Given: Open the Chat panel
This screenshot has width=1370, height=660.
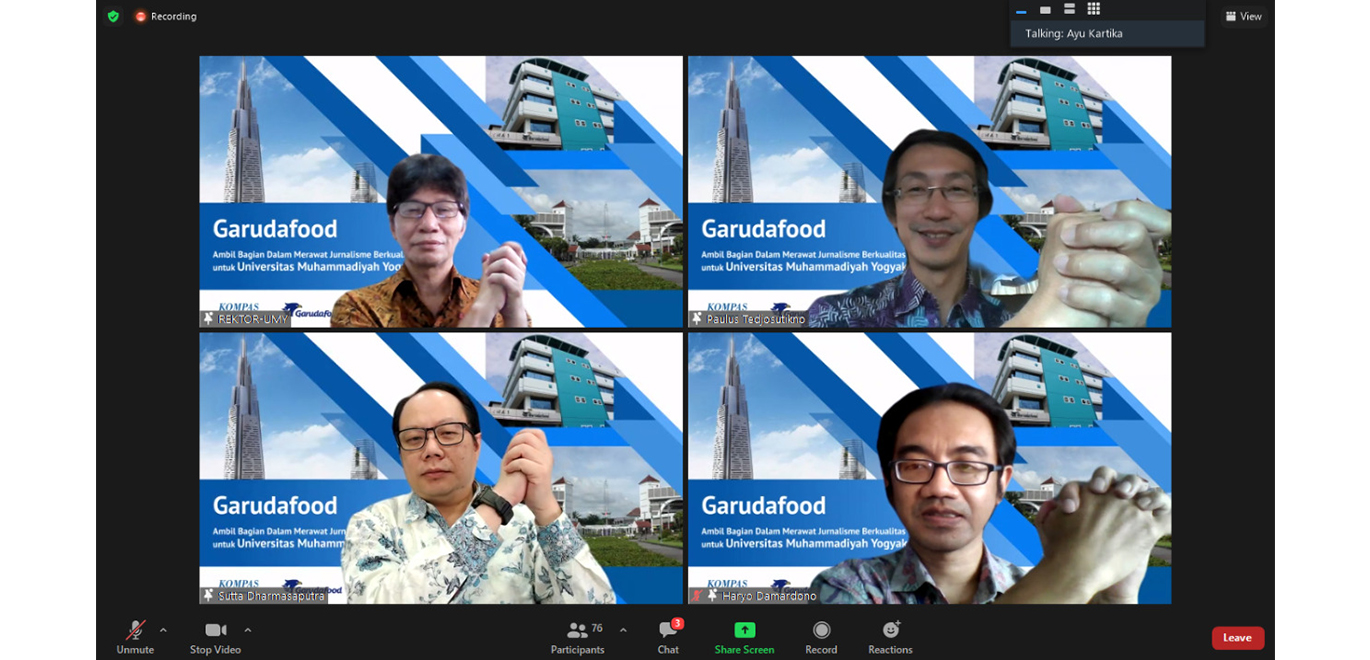Looking at the screenshot, I should tap(668, 636).
